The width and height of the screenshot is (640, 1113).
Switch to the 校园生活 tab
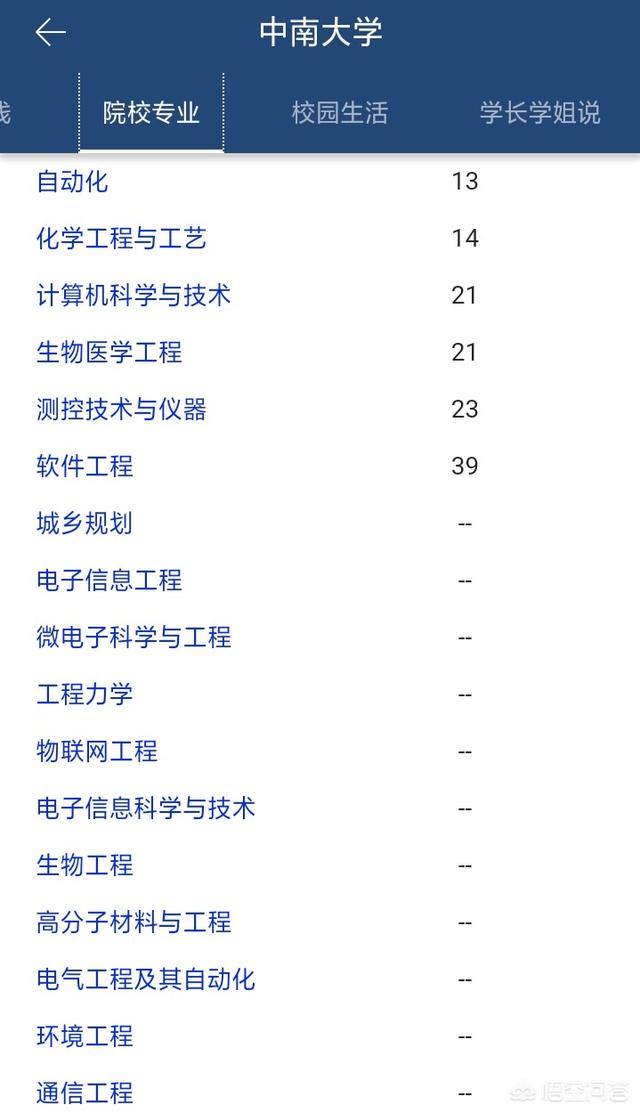point(339,113)
